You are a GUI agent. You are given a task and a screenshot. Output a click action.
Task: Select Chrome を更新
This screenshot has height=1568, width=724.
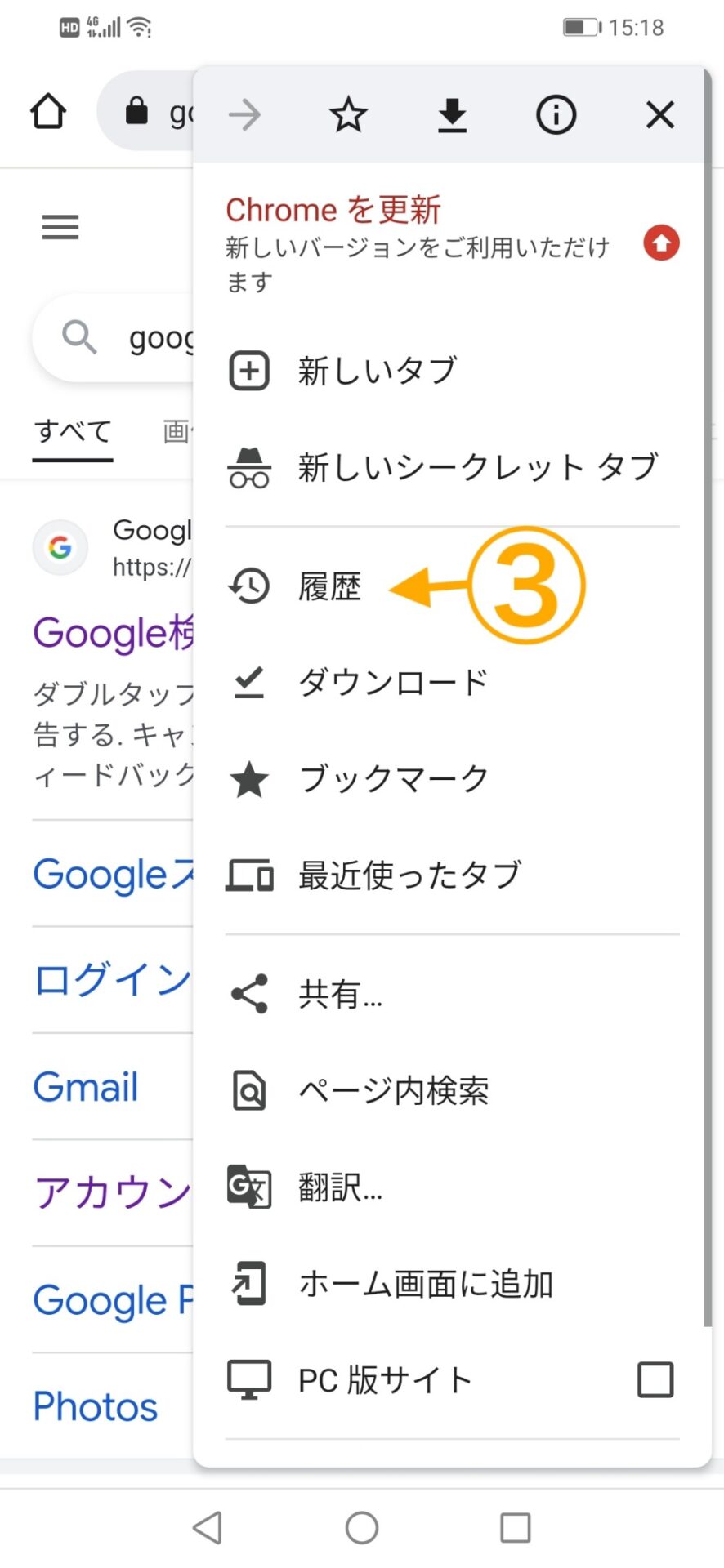[x=452, y=243]
